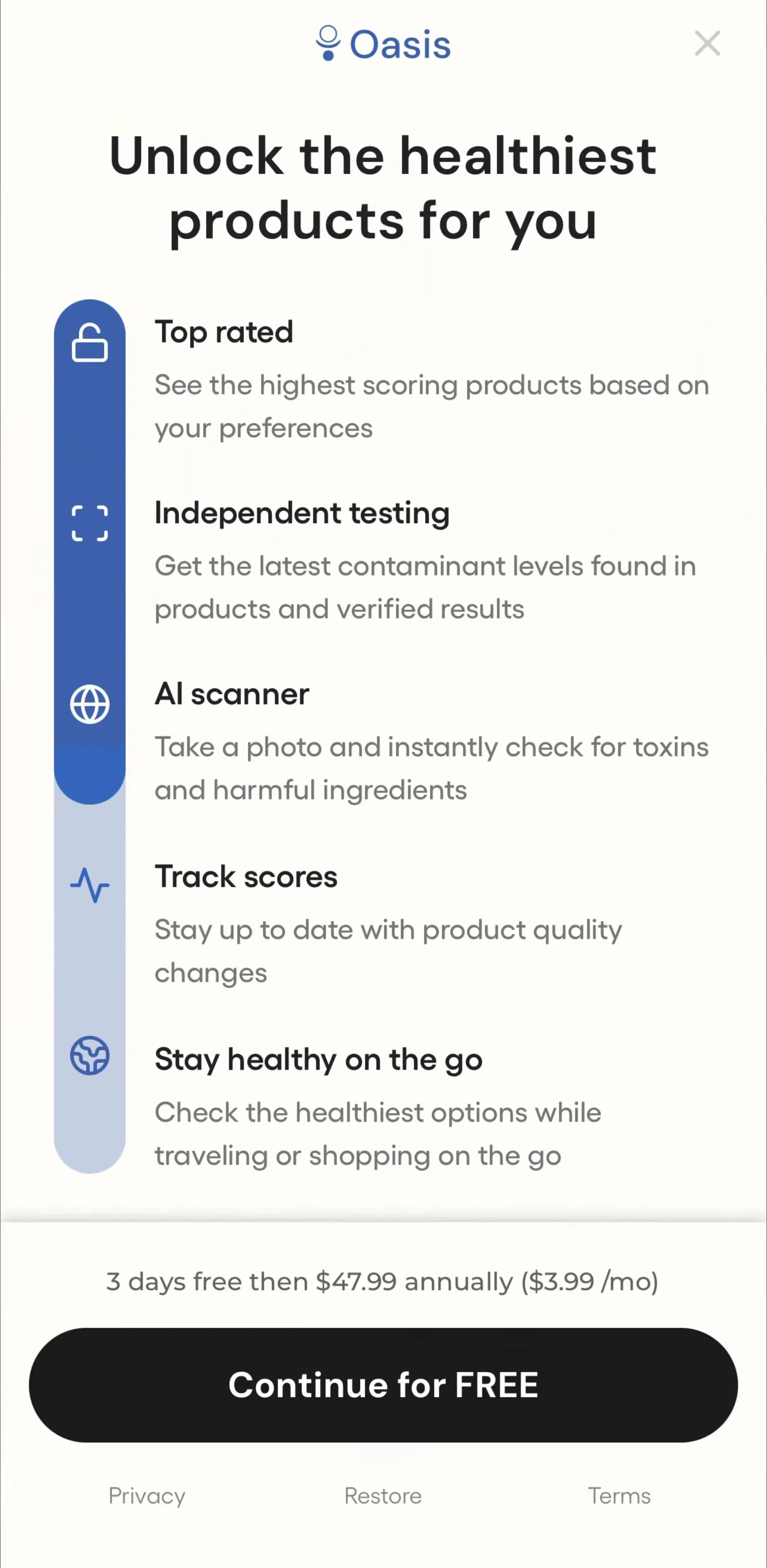Close the Oasis subscription offer screen
This screenshot has height=1568, width=767.
pos(707,44)
